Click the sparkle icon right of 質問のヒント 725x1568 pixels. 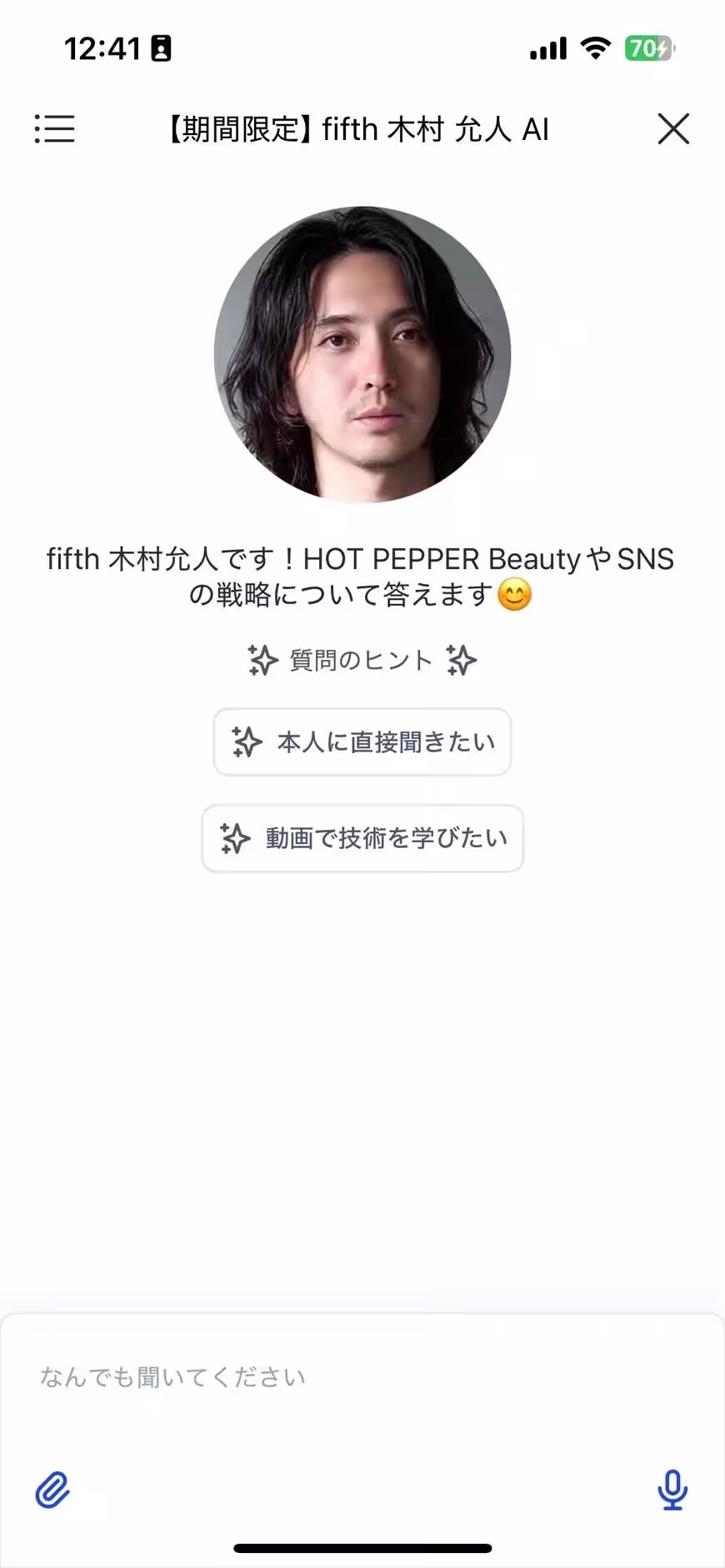point(461,660)
